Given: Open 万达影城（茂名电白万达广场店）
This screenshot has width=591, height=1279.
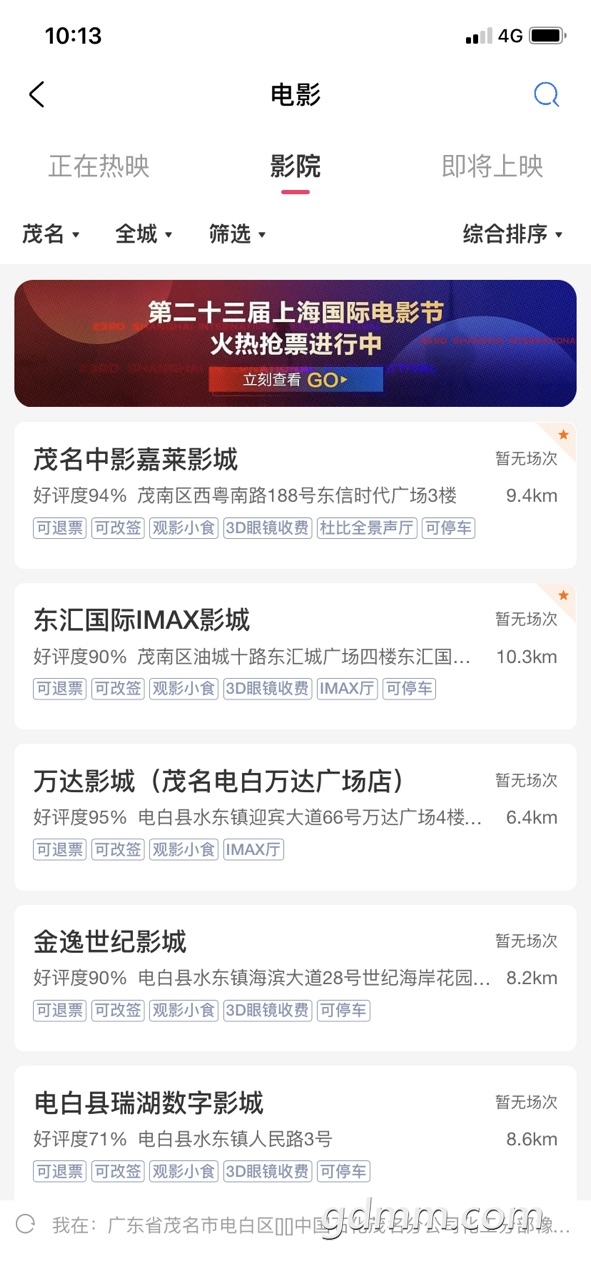Looking at the screenshot, I should coord(295,817).
